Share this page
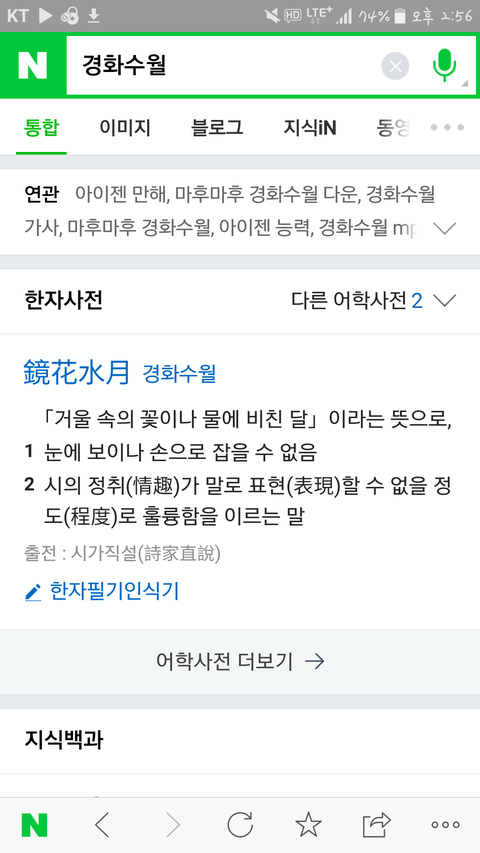 377,825
